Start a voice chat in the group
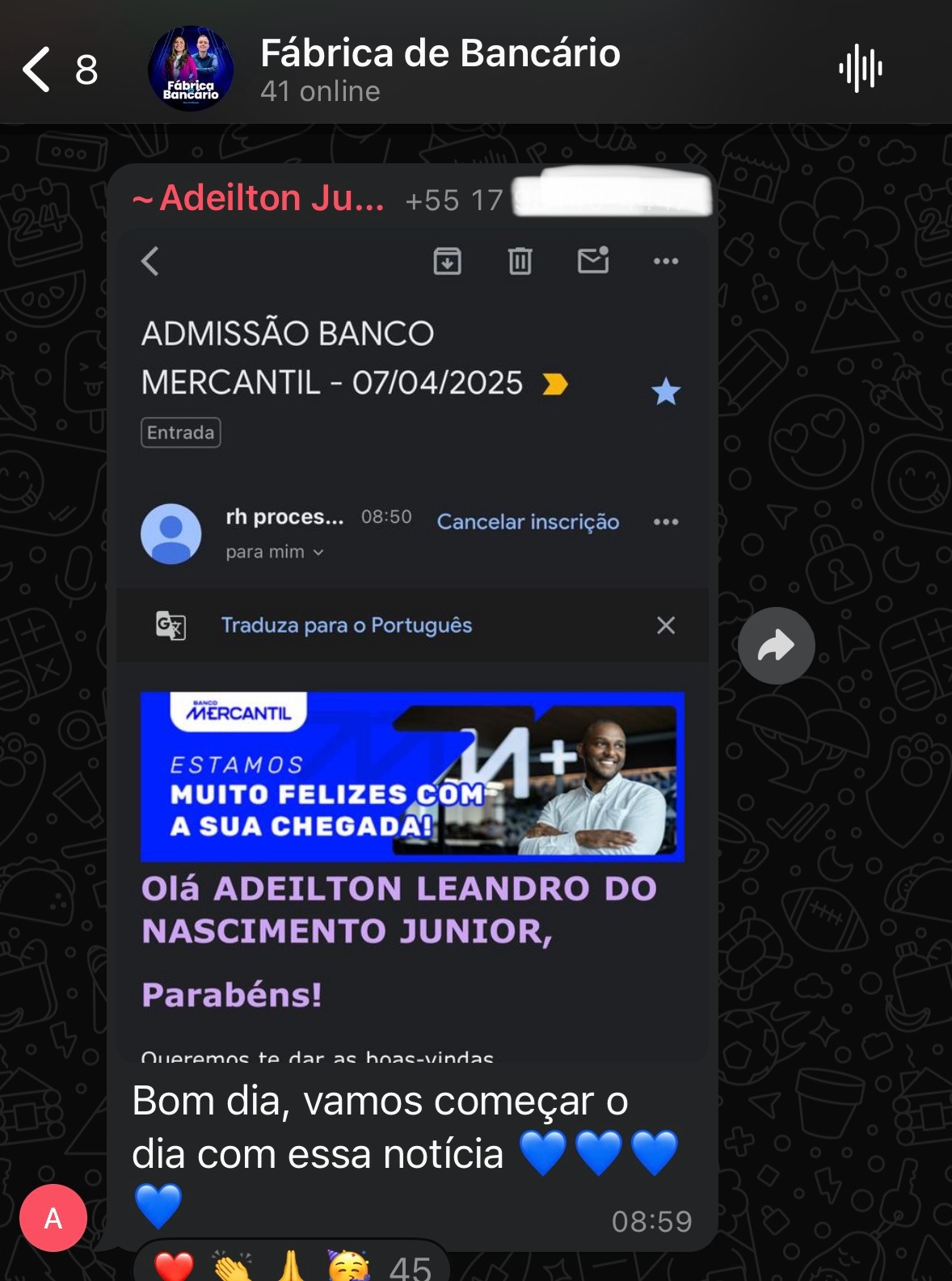 point(860,69)
